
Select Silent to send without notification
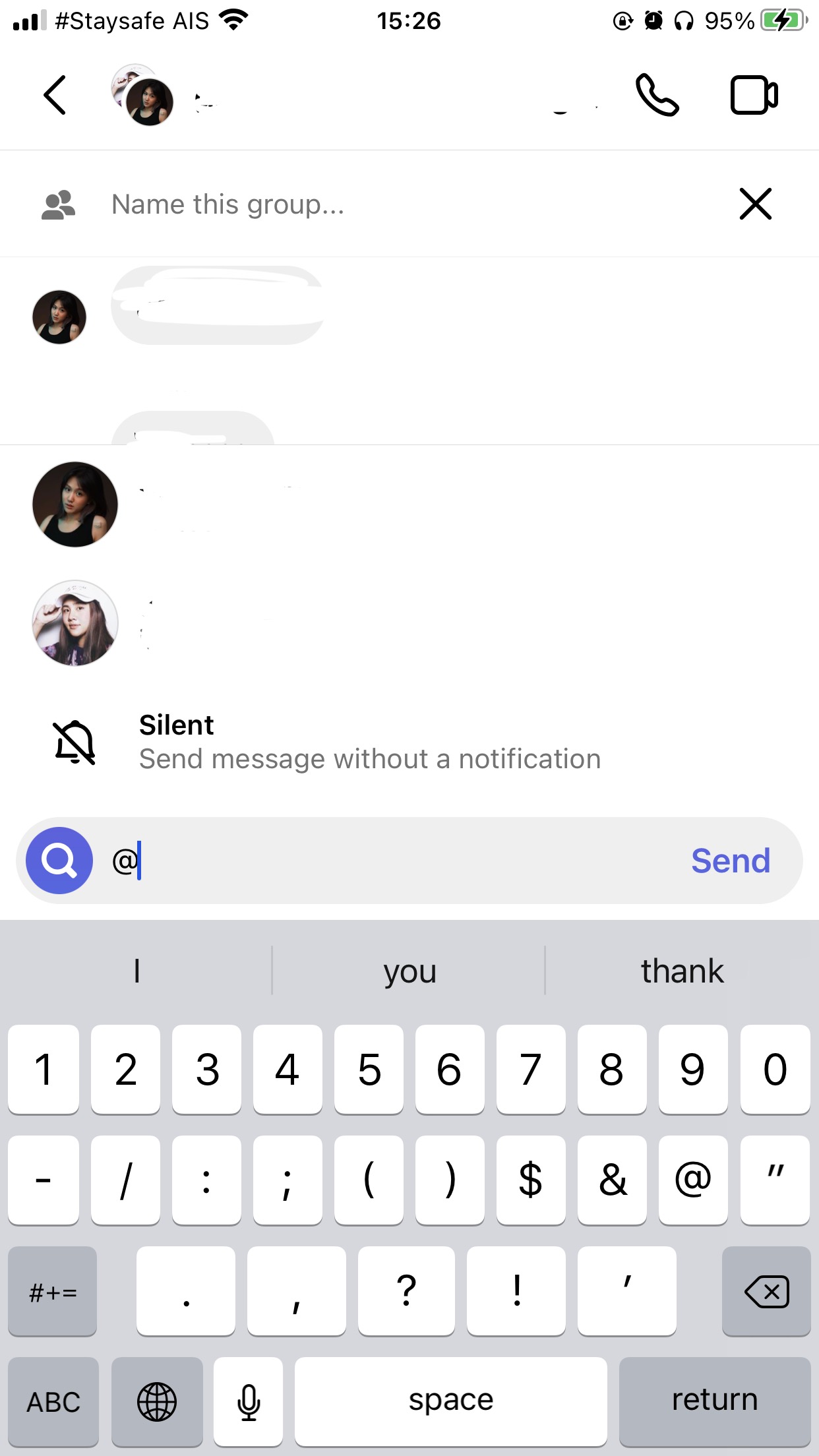tap(369, 742)
